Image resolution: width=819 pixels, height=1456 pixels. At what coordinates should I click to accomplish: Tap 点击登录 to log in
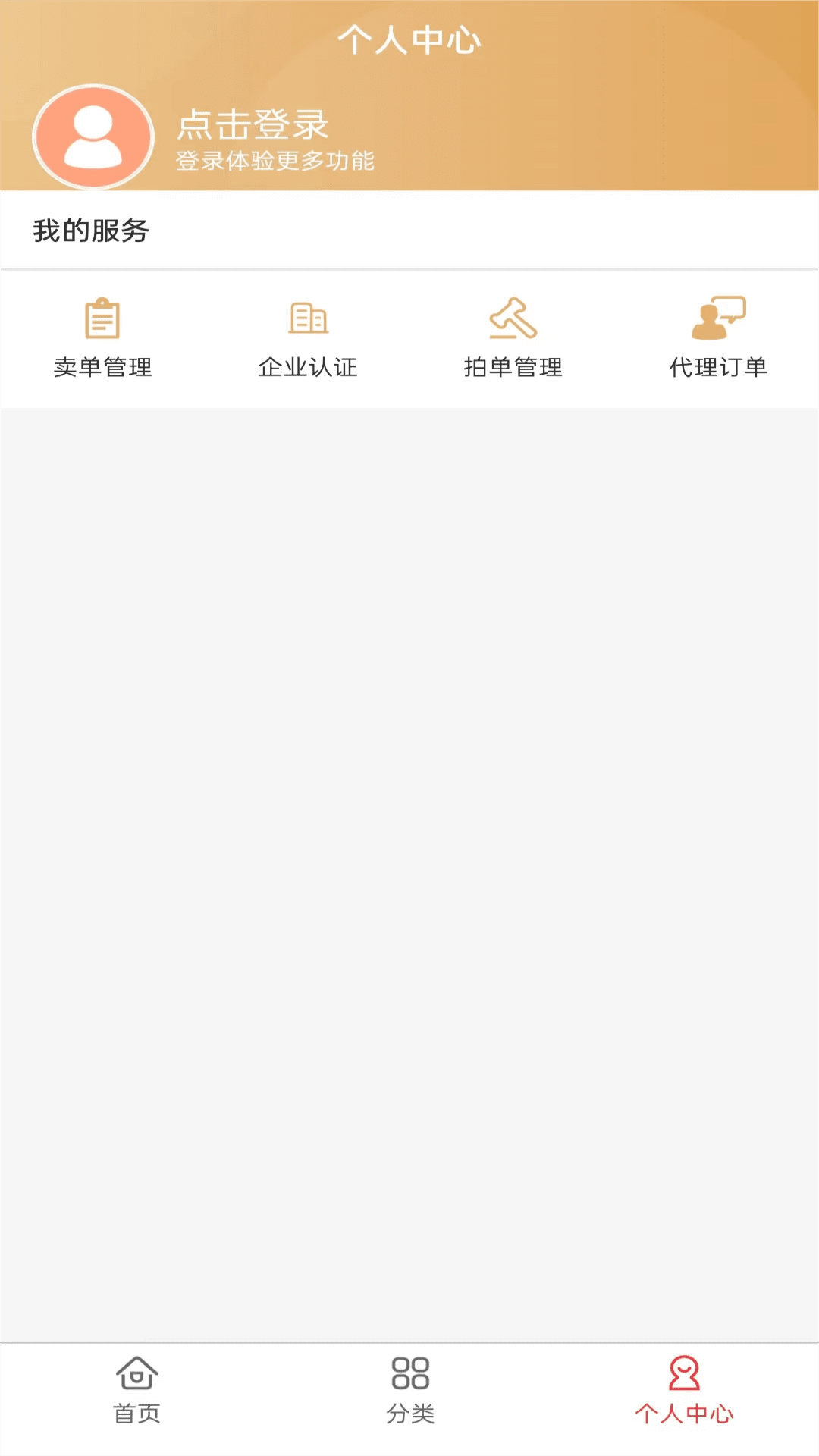point(253,124)
